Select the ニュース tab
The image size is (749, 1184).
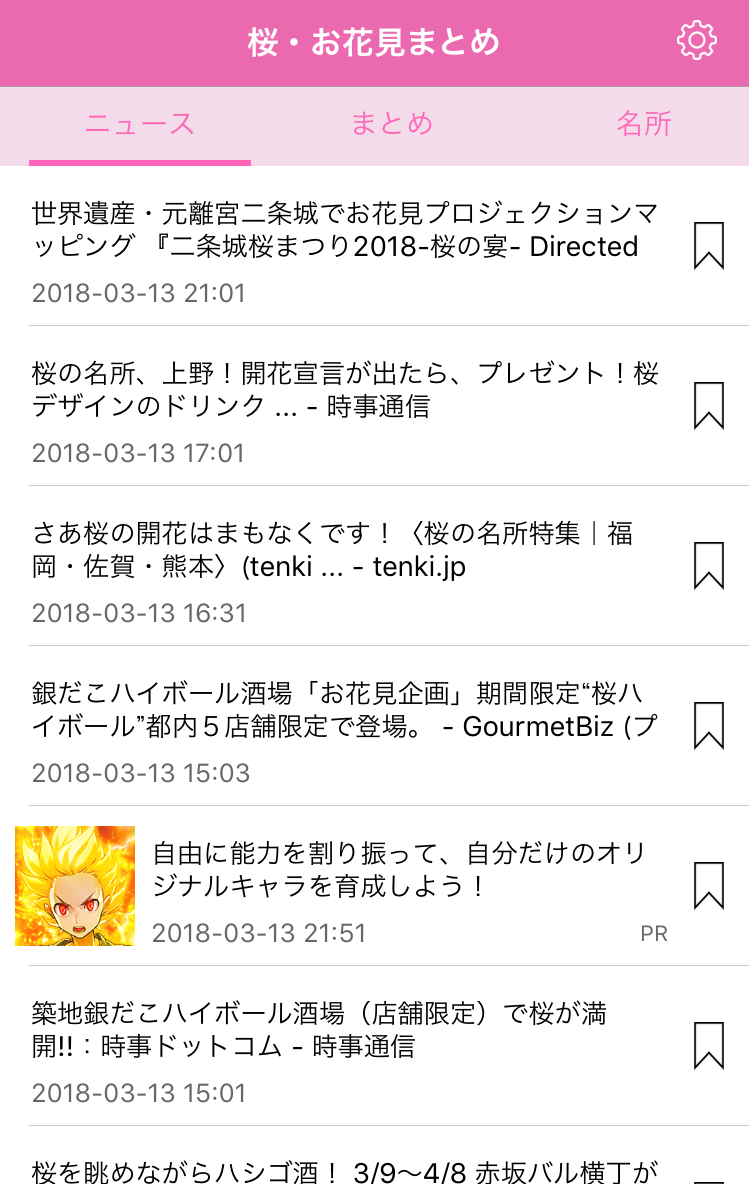pyautogui.click(x=140, y=124)
